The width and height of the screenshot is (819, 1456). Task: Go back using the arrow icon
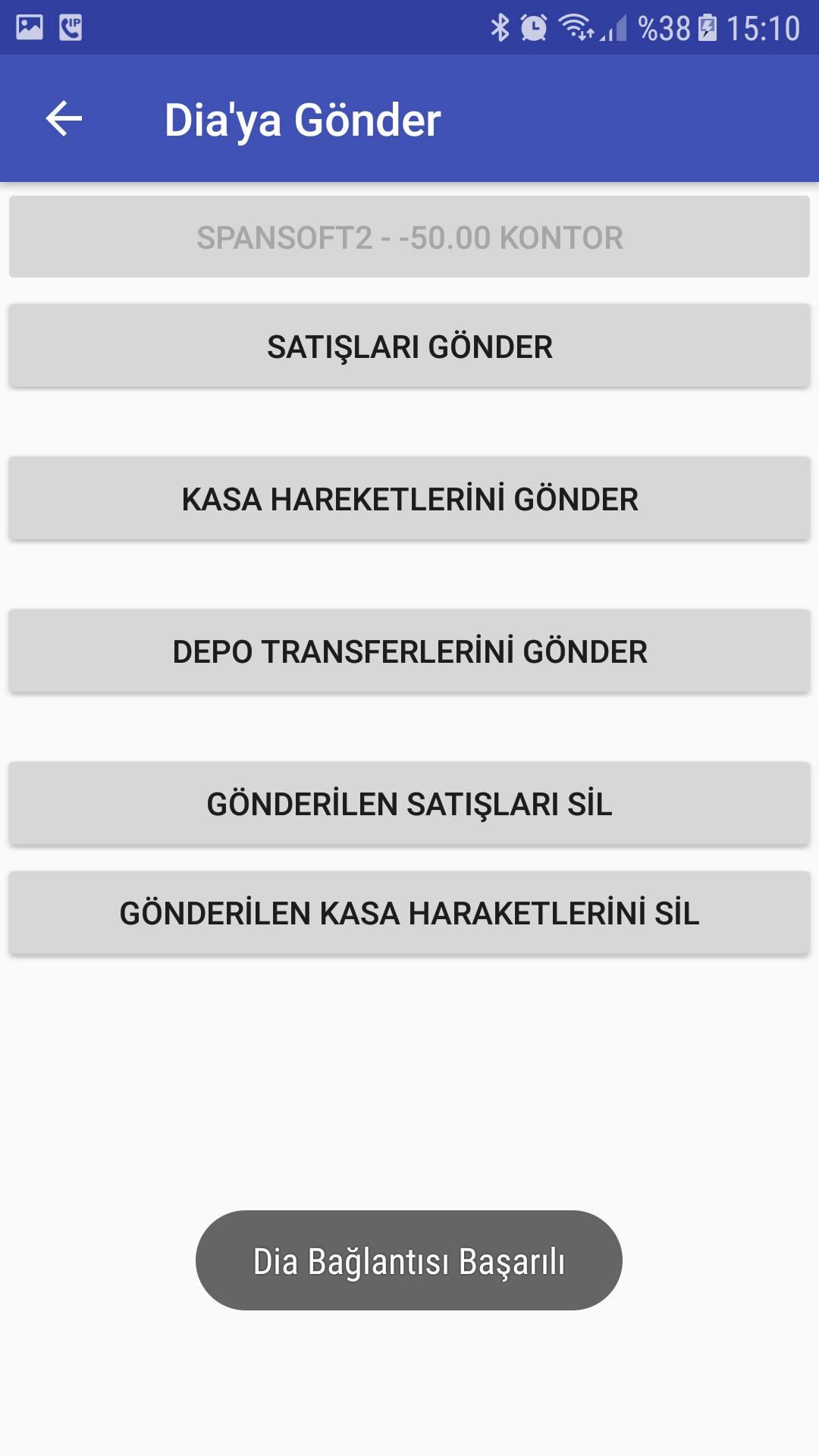click(64, 119)
